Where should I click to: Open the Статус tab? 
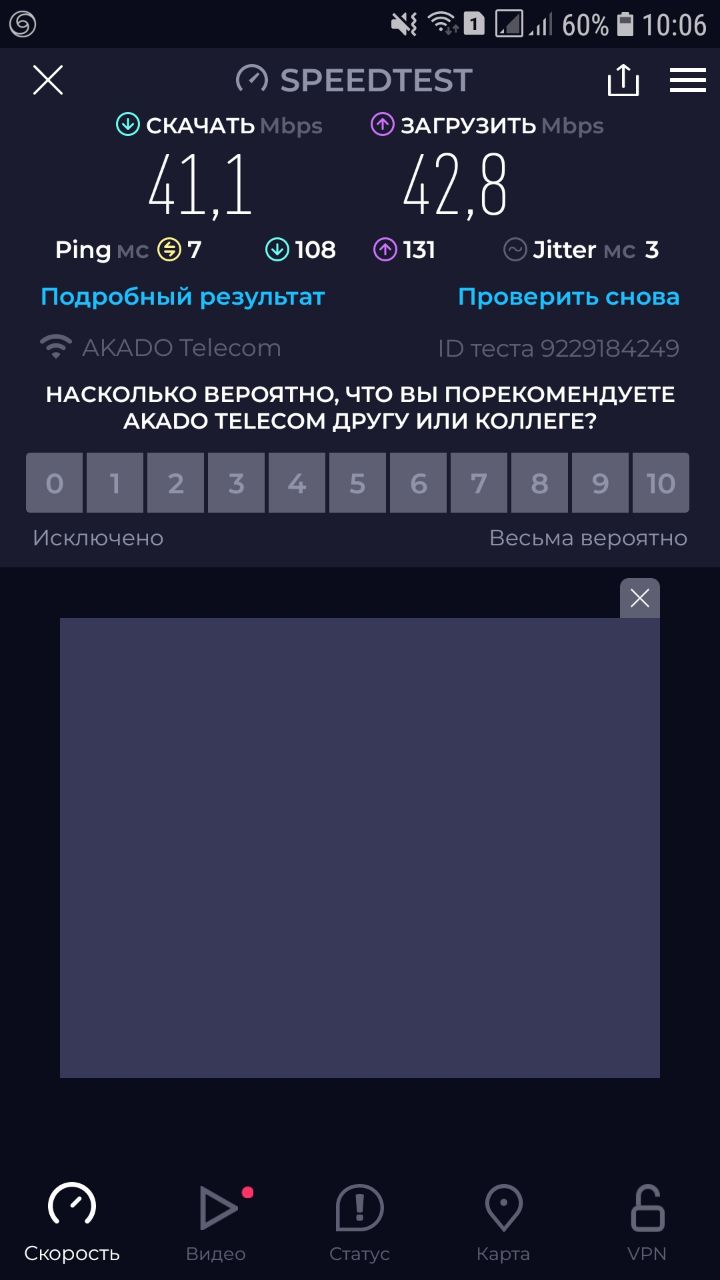coord(359,1222)
